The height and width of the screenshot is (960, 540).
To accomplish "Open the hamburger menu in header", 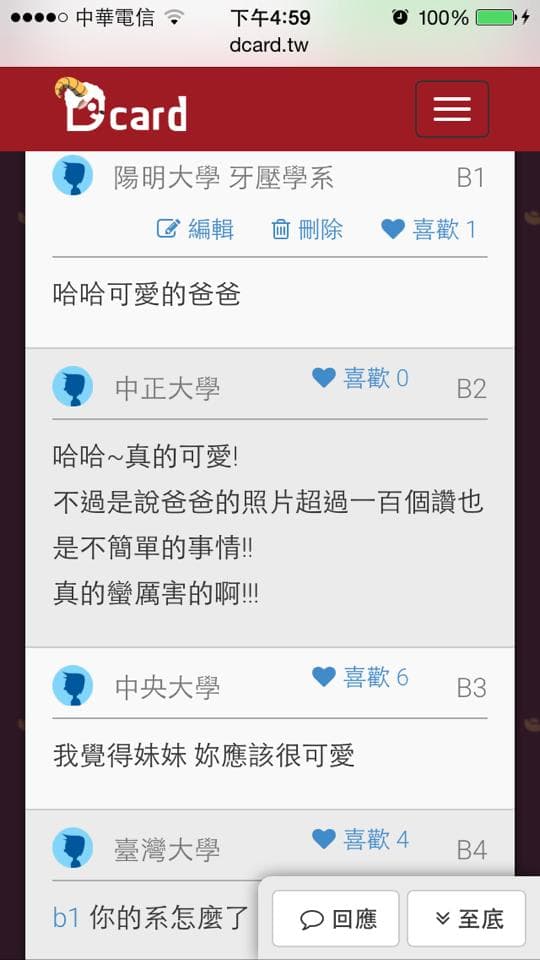I will pos(452,109).
